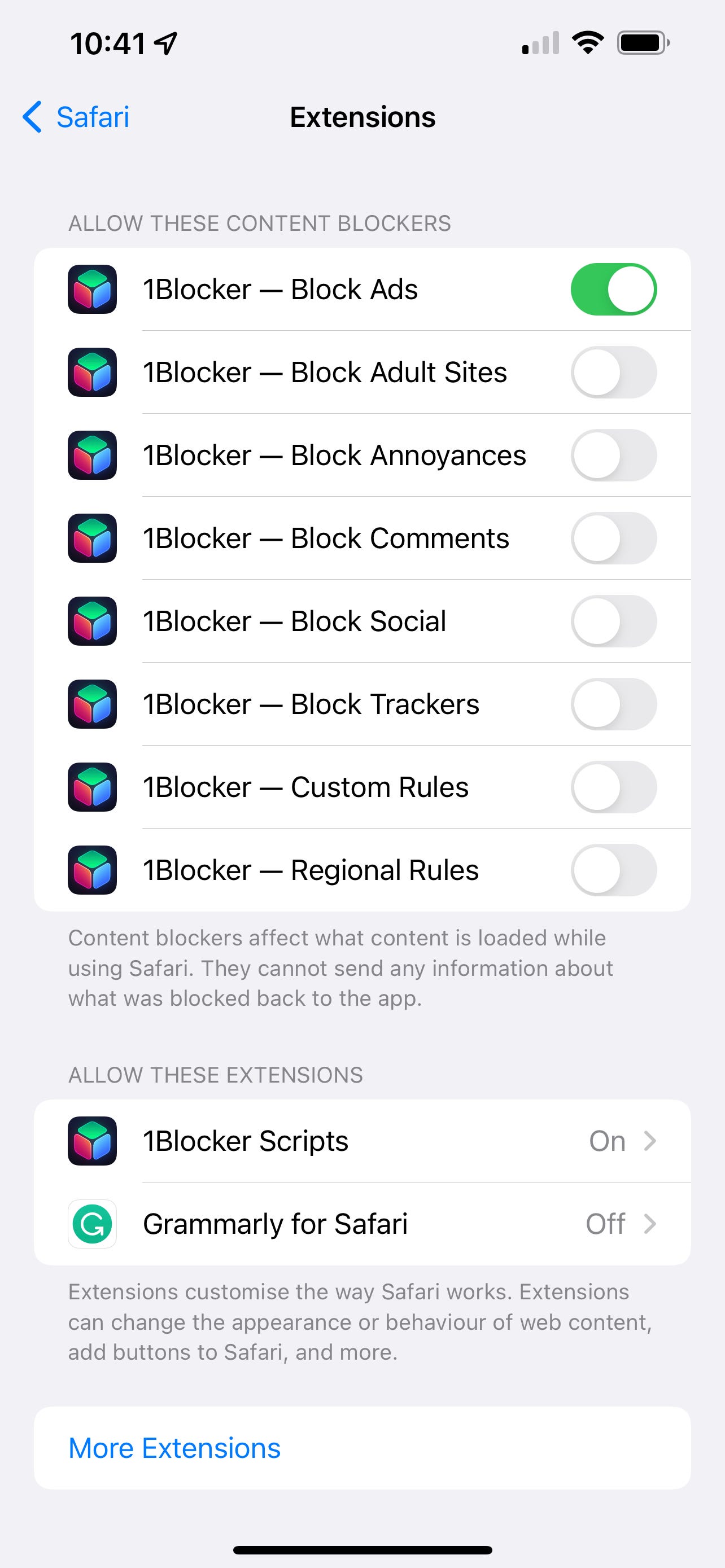Go back to Safari settings
The height and width of the screenshot is (1568, 725).
(x=76, y=117)
